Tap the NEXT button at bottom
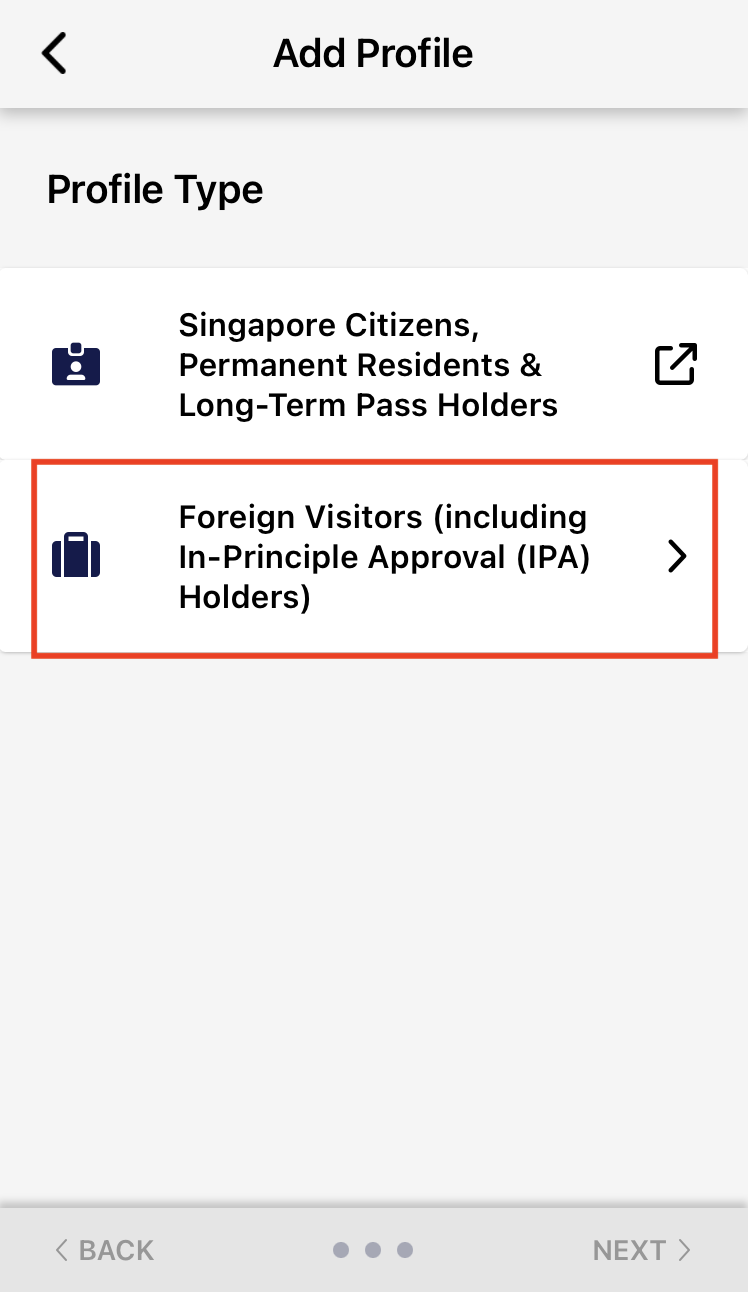 click(642, 1250)
